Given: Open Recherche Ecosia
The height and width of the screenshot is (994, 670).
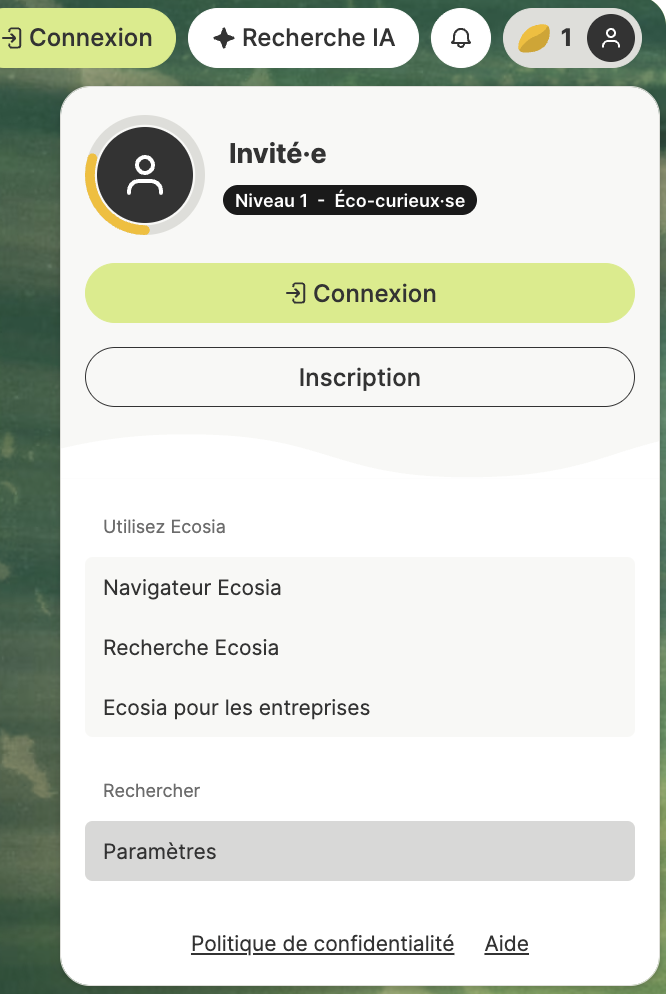Looking at the screenshot, I should click(191, 647).
